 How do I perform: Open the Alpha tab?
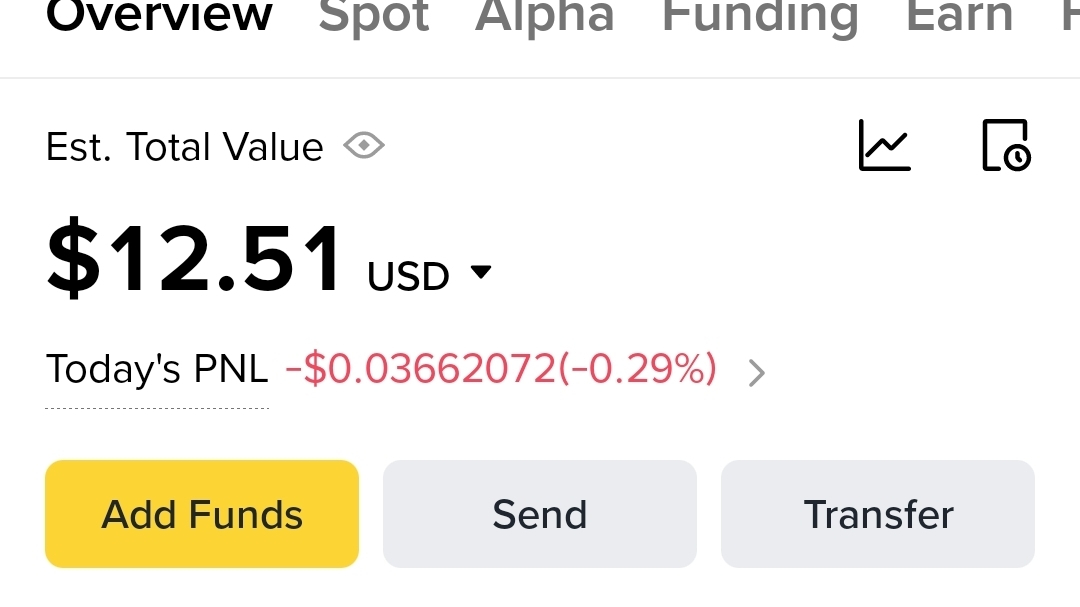pos(544,17)
